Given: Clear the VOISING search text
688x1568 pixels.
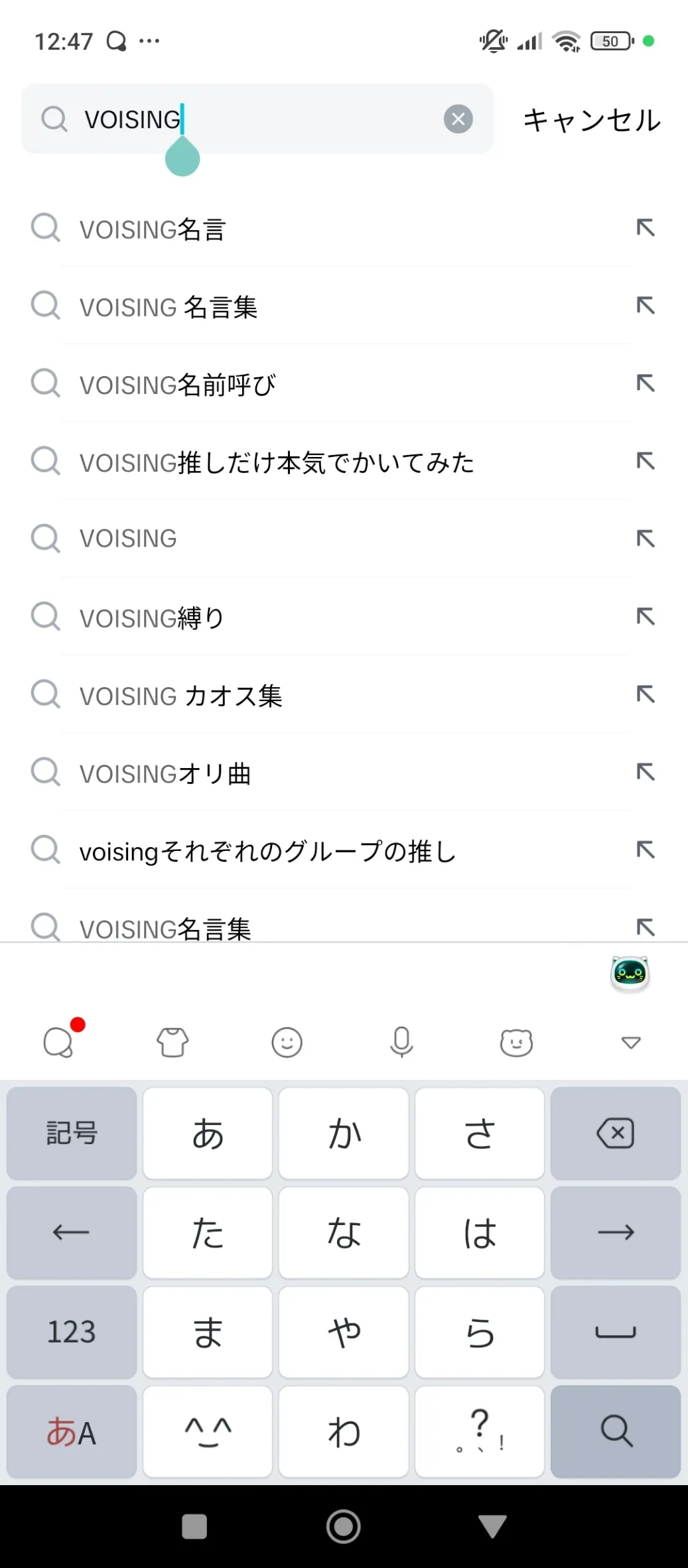Looking at the screenshot, I should click(x=458, y=119).
